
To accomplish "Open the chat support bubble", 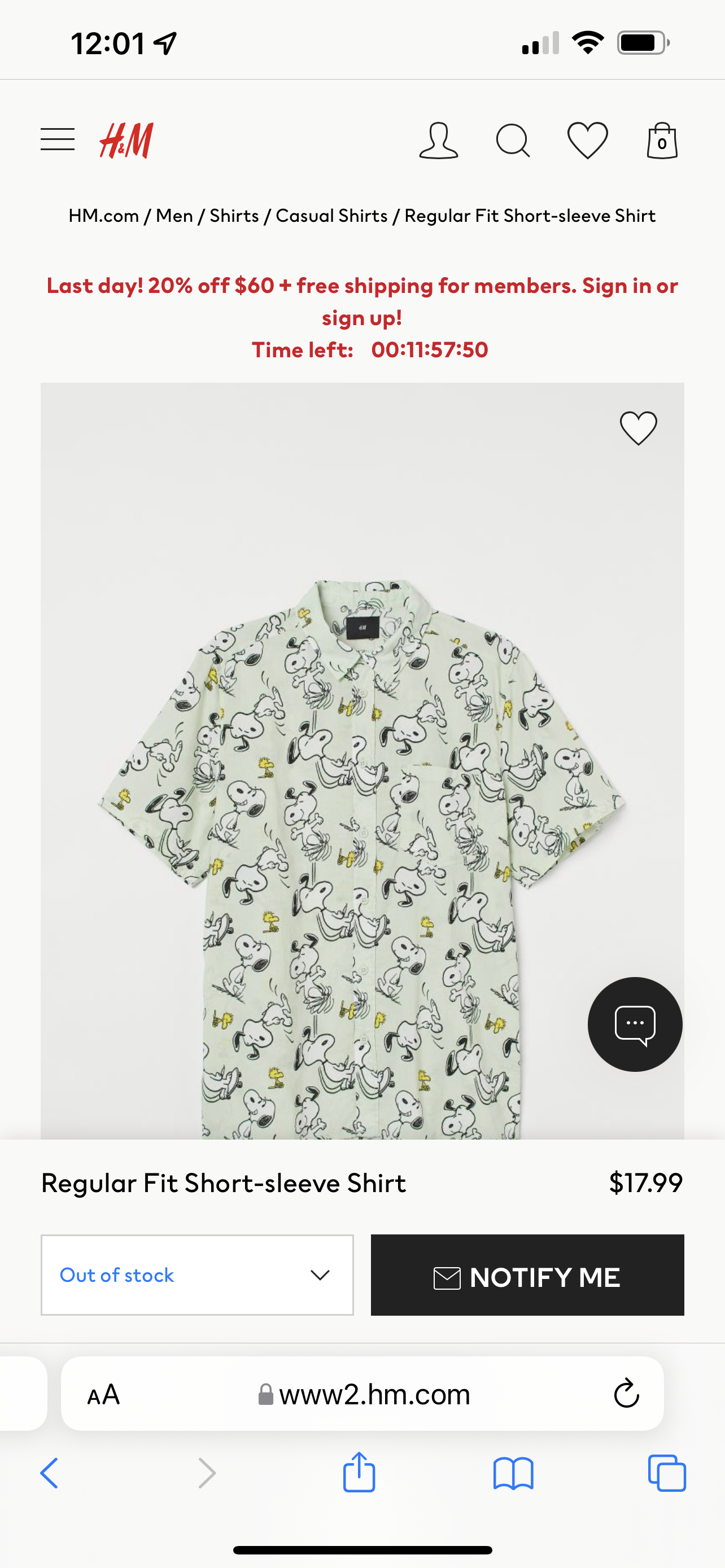I will [x=634, y=1024].
